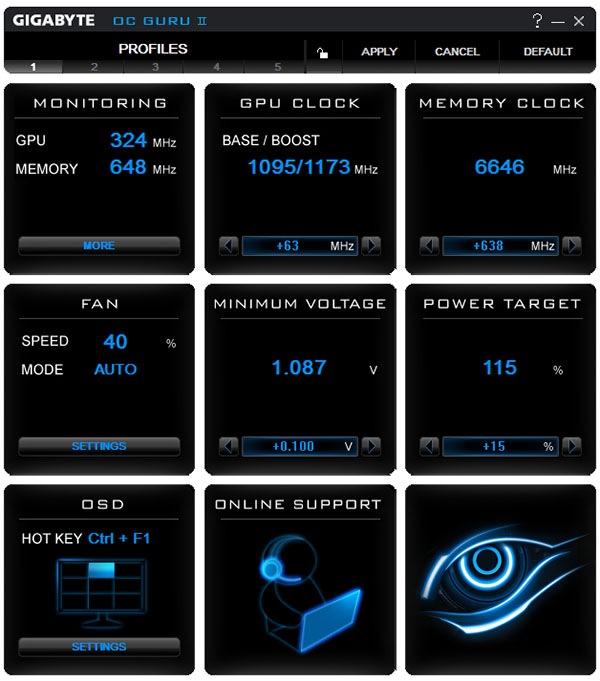Close the OC Guru window
This screenshot has width=600, height=681.
pyautogui.click(x=579, y=21)
